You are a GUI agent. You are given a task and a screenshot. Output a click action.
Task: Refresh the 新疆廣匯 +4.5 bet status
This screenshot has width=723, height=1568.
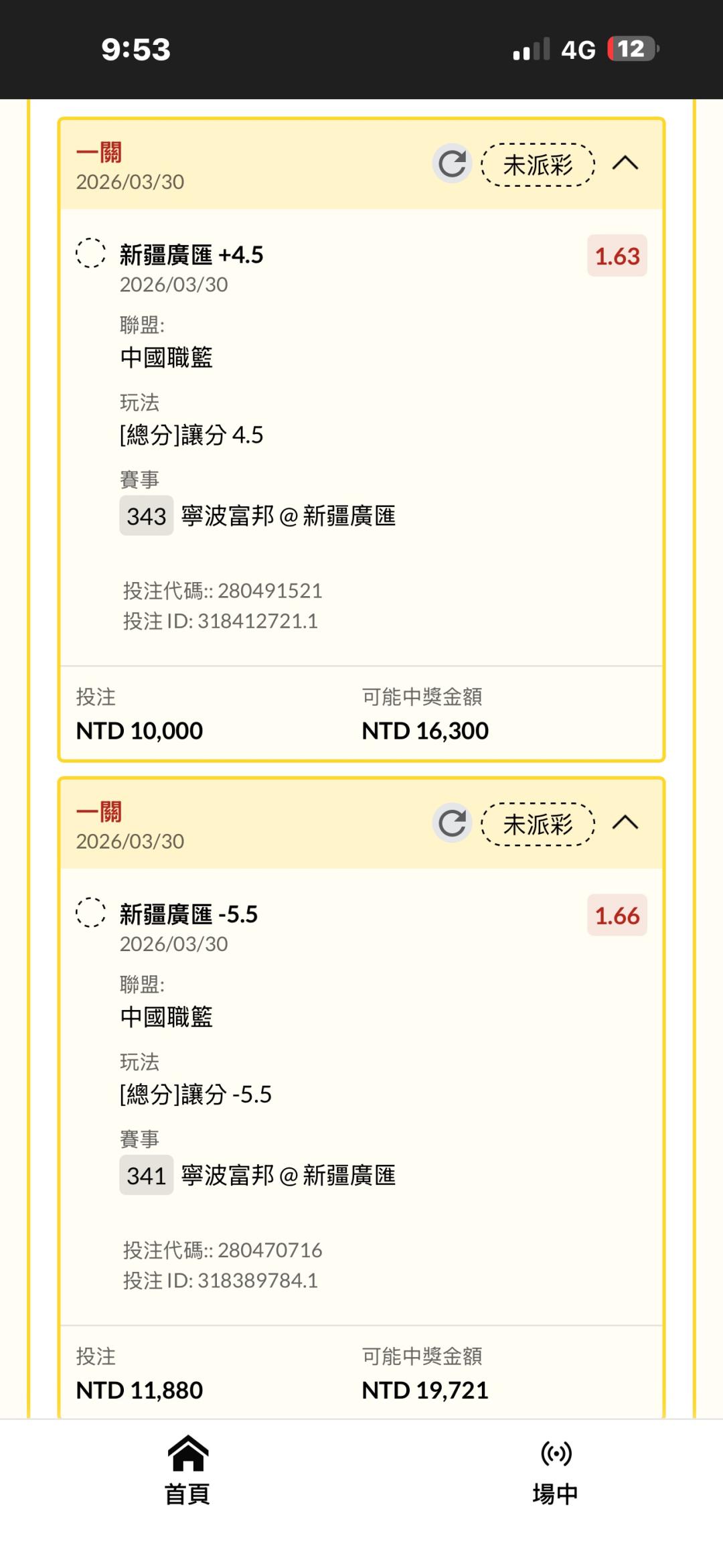coord(453,163)
